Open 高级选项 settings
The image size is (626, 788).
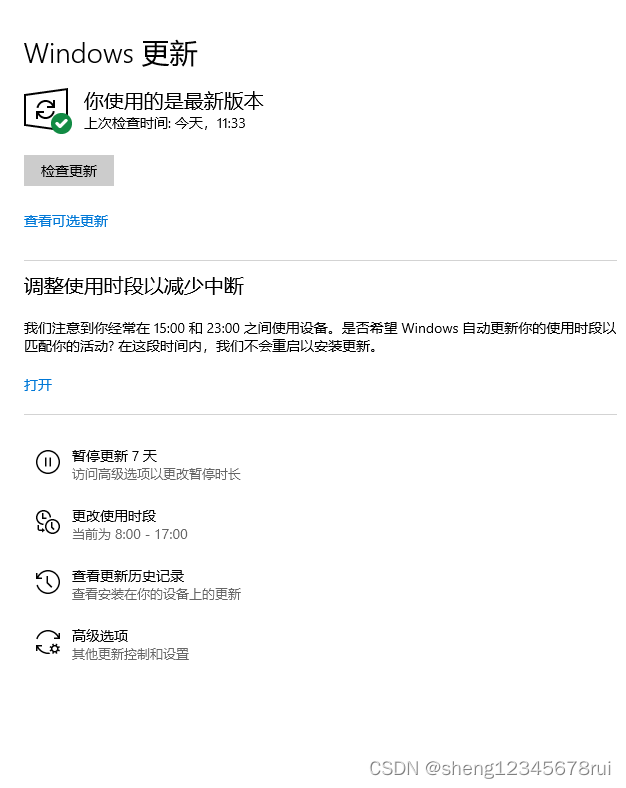point(100,636)
